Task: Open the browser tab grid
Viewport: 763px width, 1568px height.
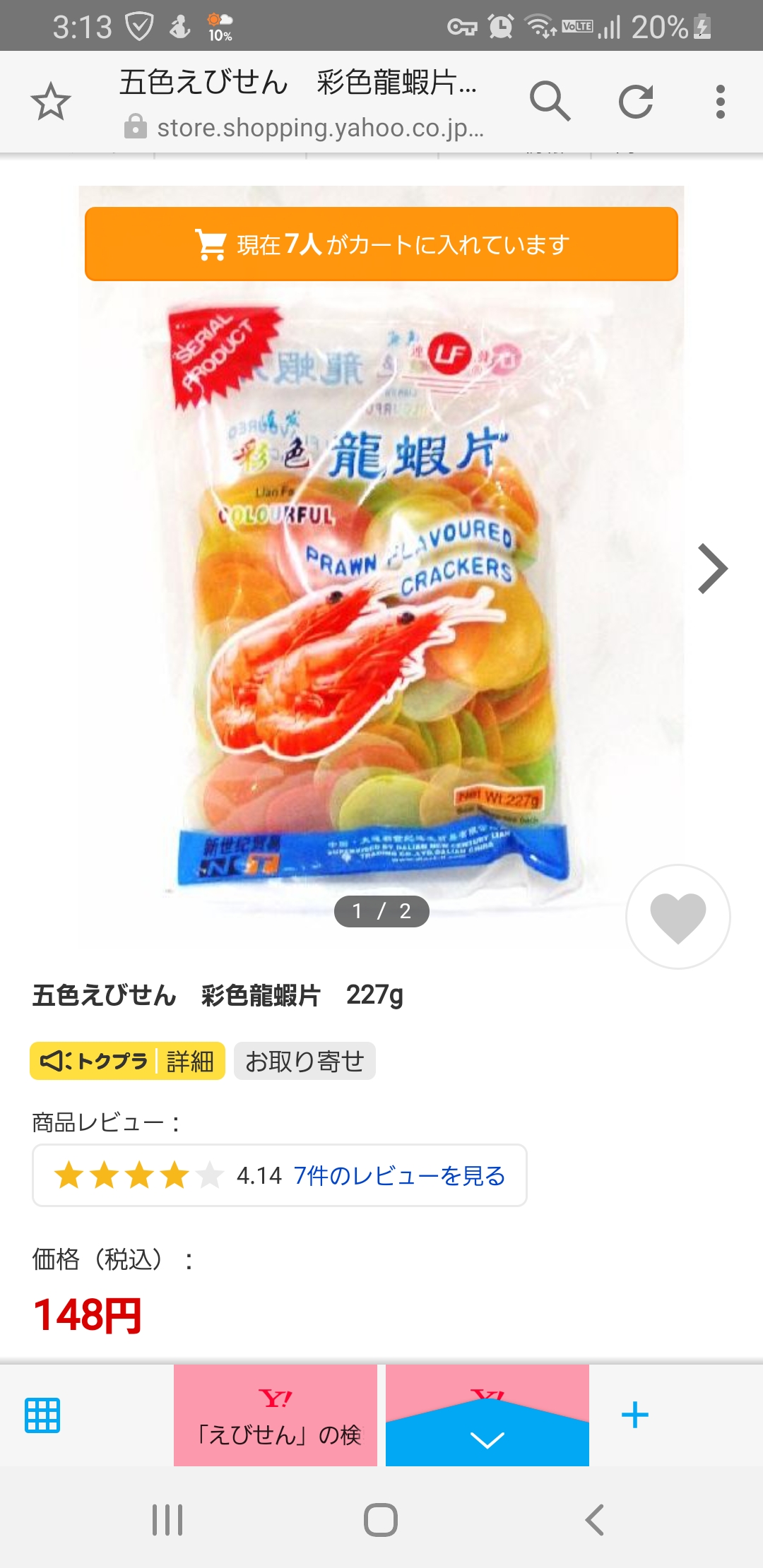Action: (42, 1415)
